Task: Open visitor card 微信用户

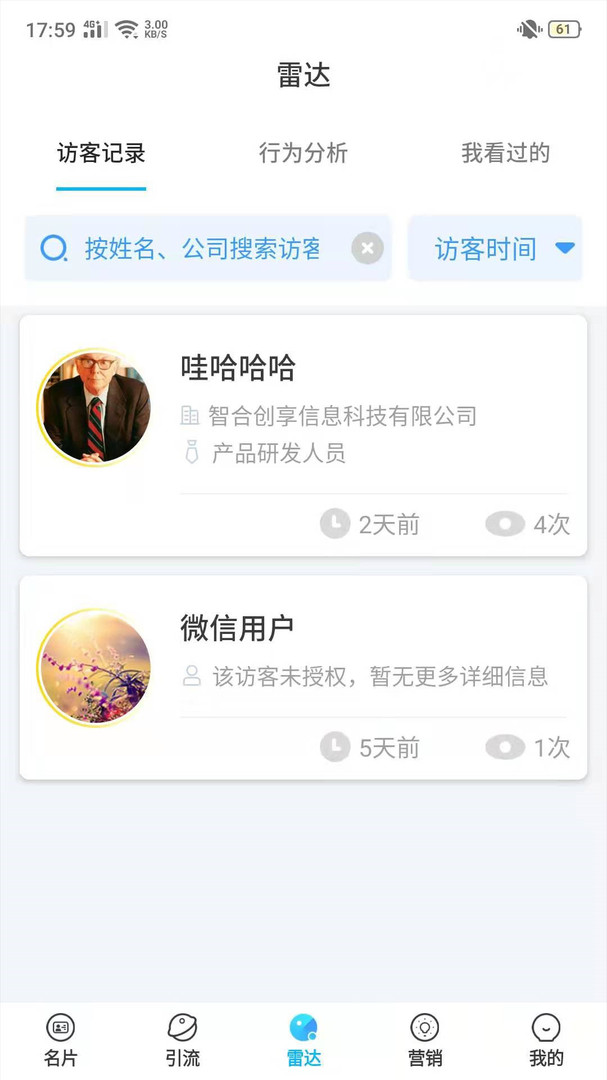Action: coord(303,677)
